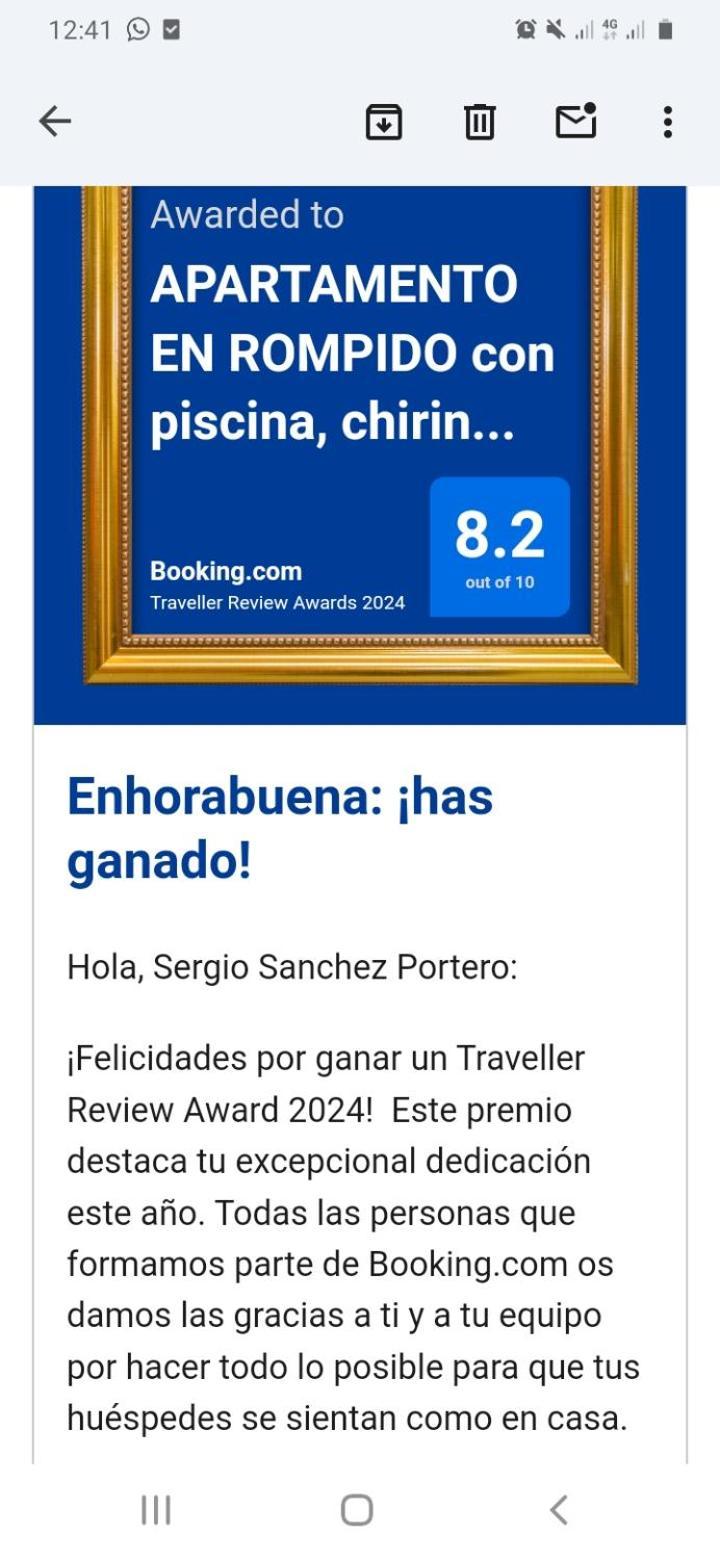Delete this email
Image resolution: width=720 pixels, height=1560 pixels.
click(480, 122)
